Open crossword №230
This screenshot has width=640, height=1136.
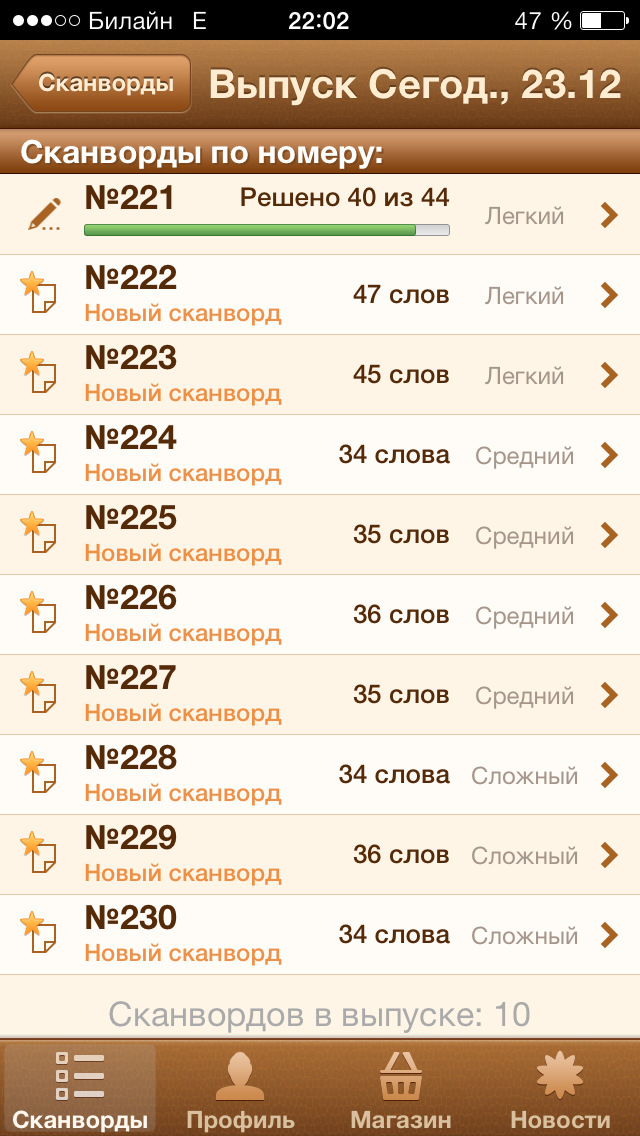(320, 934)
